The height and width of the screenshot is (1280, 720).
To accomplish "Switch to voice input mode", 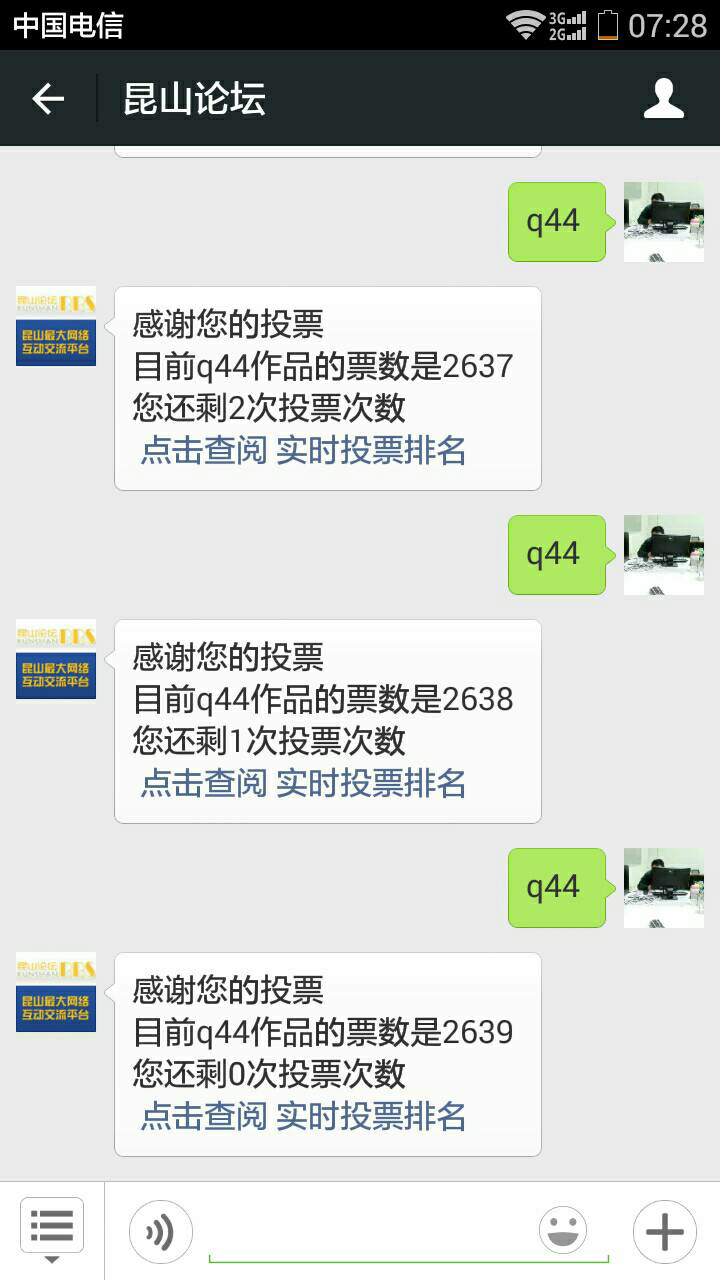I will (x=160, y=1232).
